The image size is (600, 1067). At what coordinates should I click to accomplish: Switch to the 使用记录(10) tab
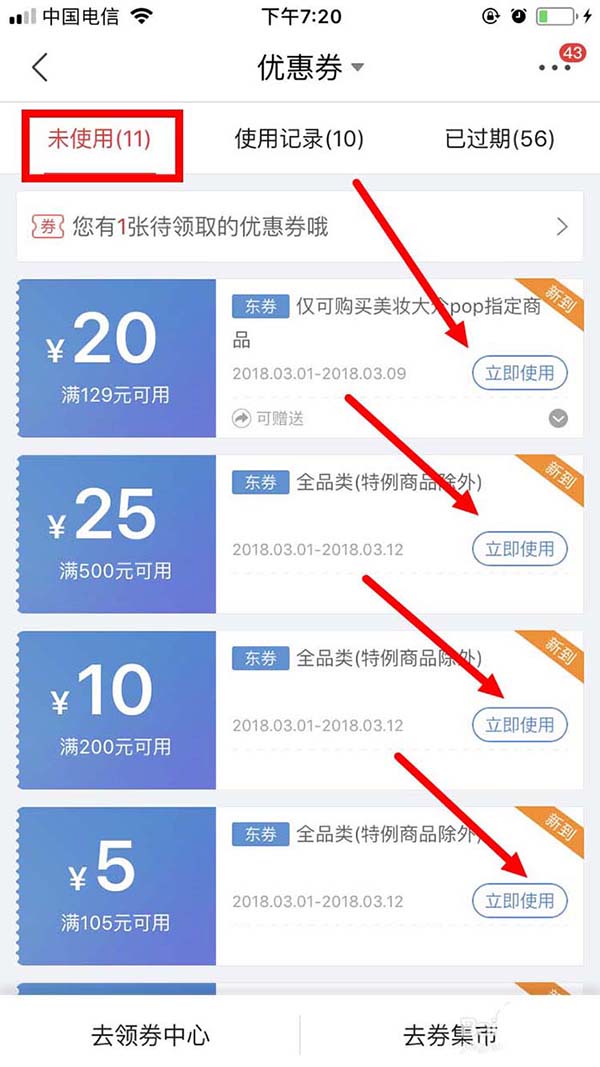[298, 138]
